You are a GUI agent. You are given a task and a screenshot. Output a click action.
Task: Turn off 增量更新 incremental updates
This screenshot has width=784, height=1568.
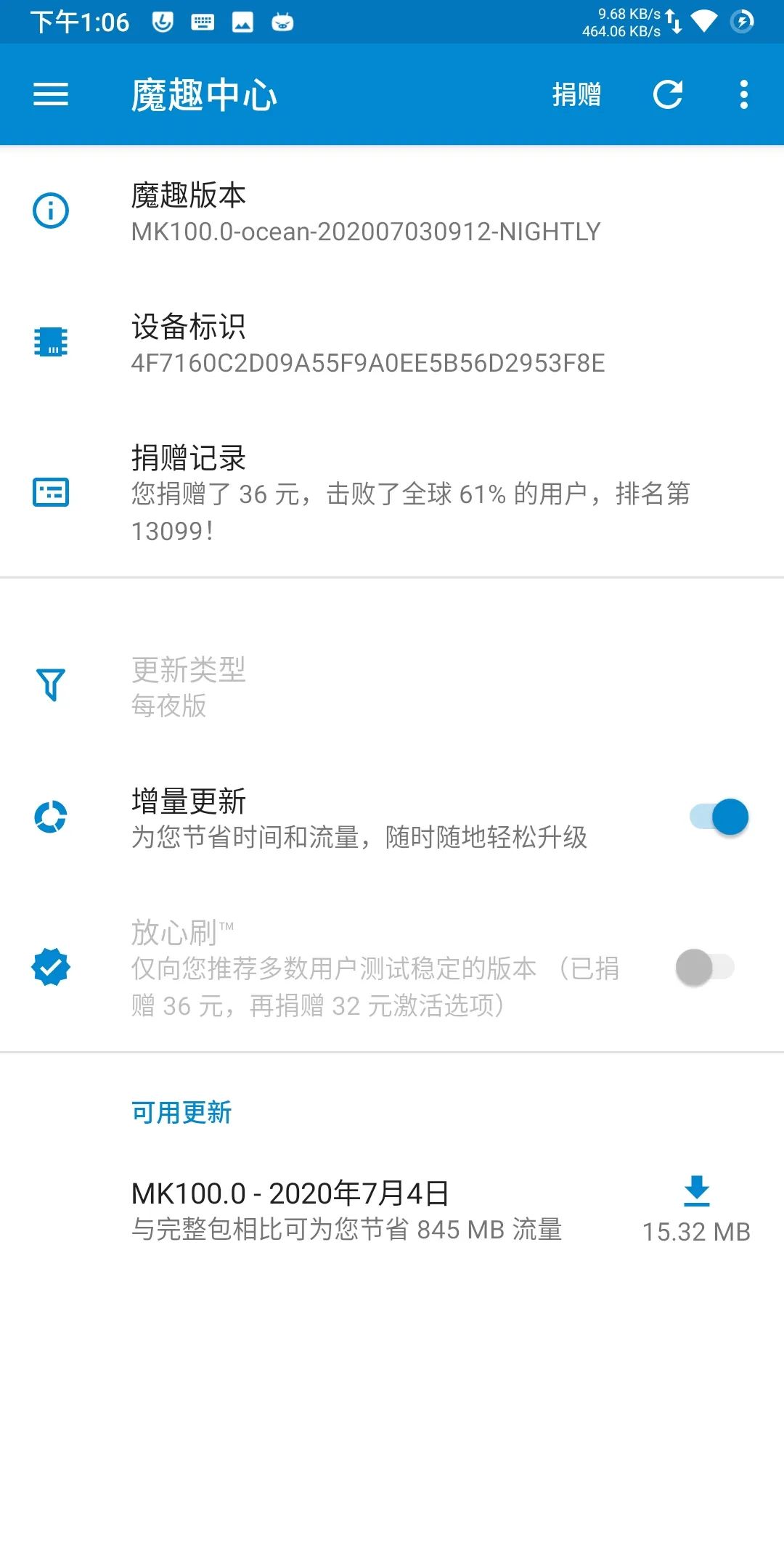click(719, 817)
